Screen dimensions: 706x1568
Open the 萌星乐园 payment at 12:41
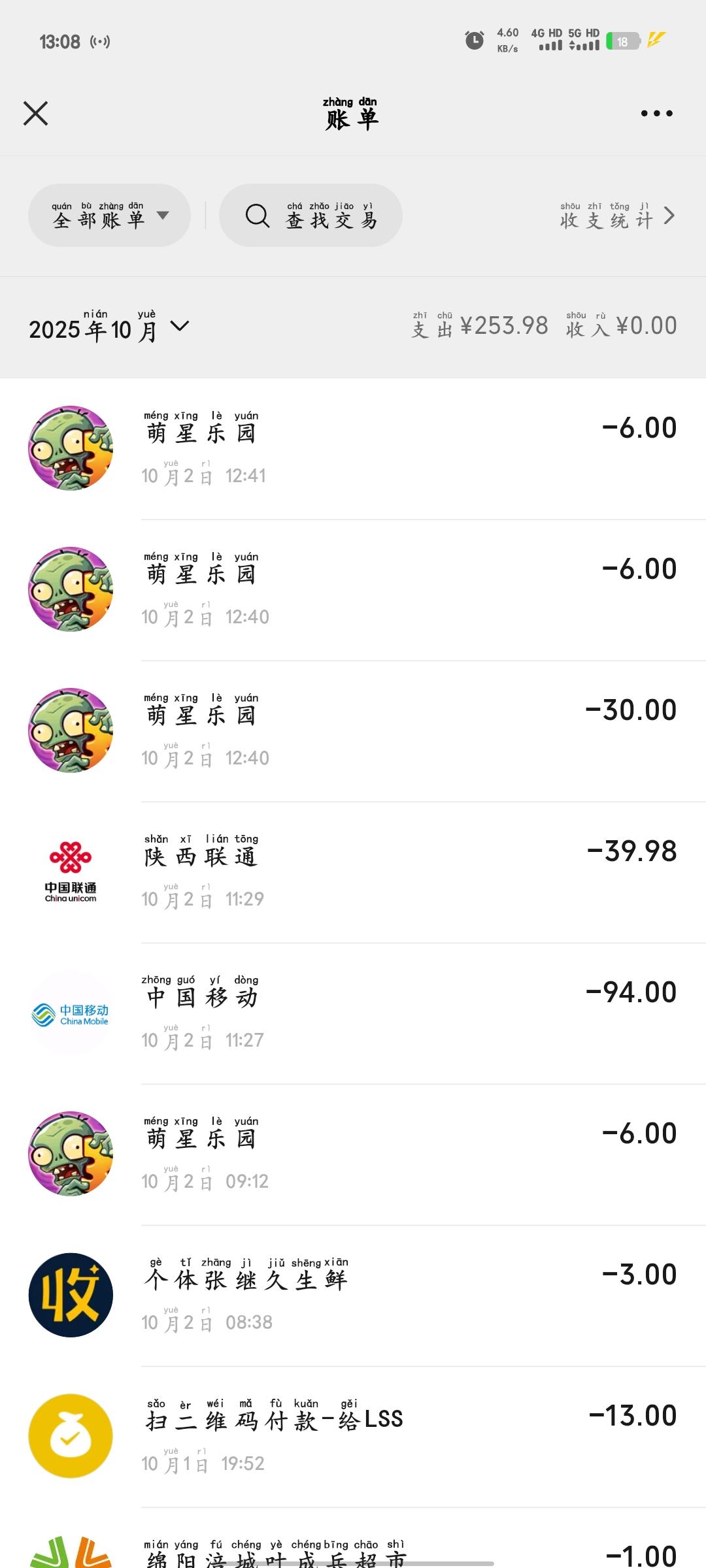click(353, 449)
